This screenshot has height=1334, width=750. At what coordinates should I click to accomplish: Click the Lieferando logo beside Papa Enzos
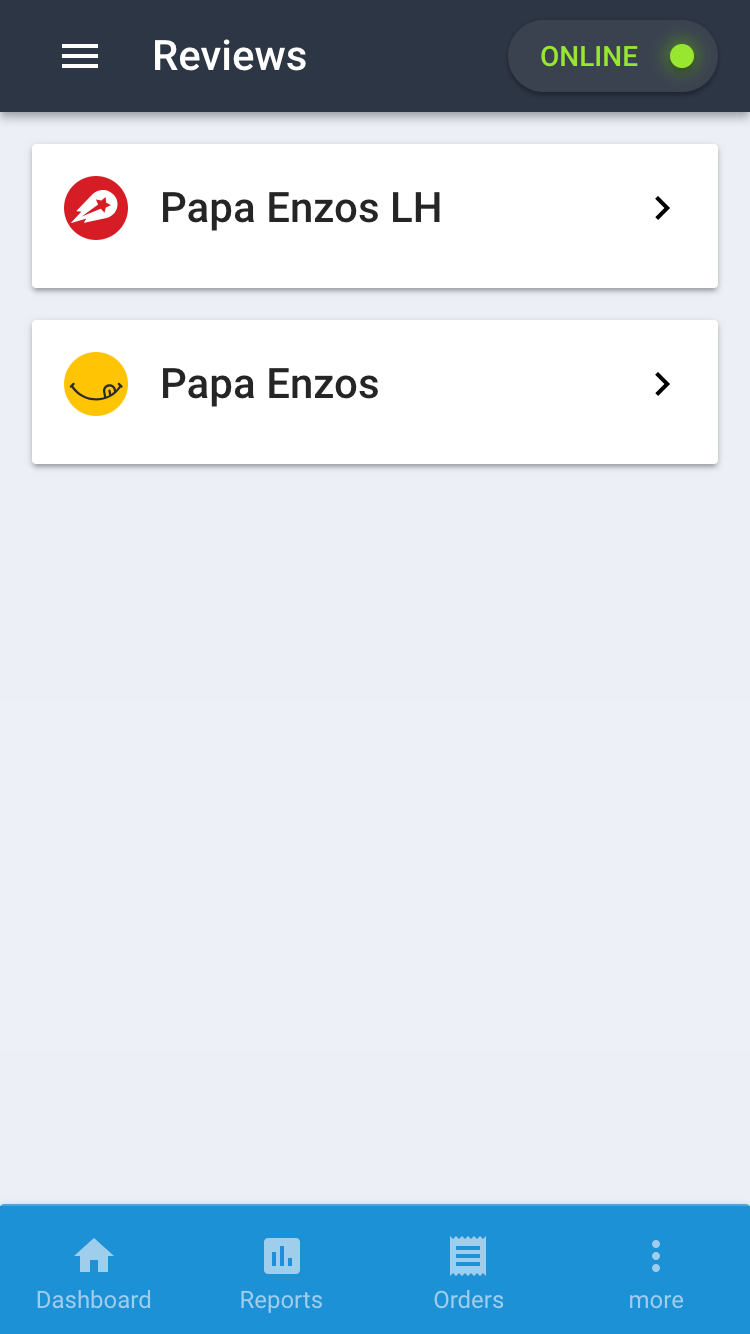96,383
